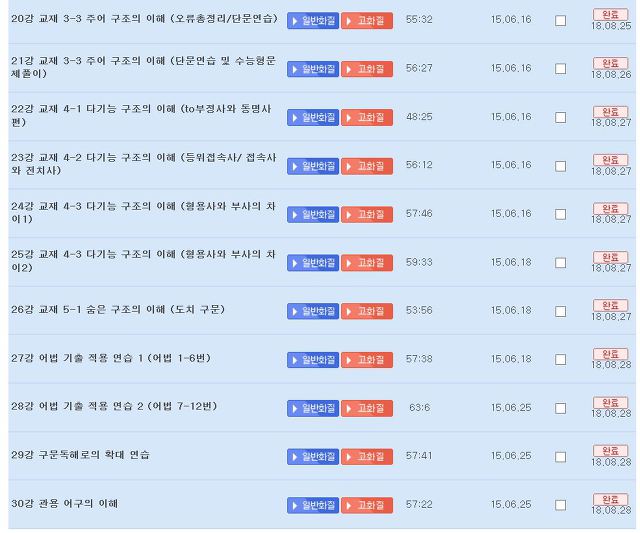The image size is (640, 533).
Task: Play lecture 27강 in 일반화질
Action: coord(313,359)
